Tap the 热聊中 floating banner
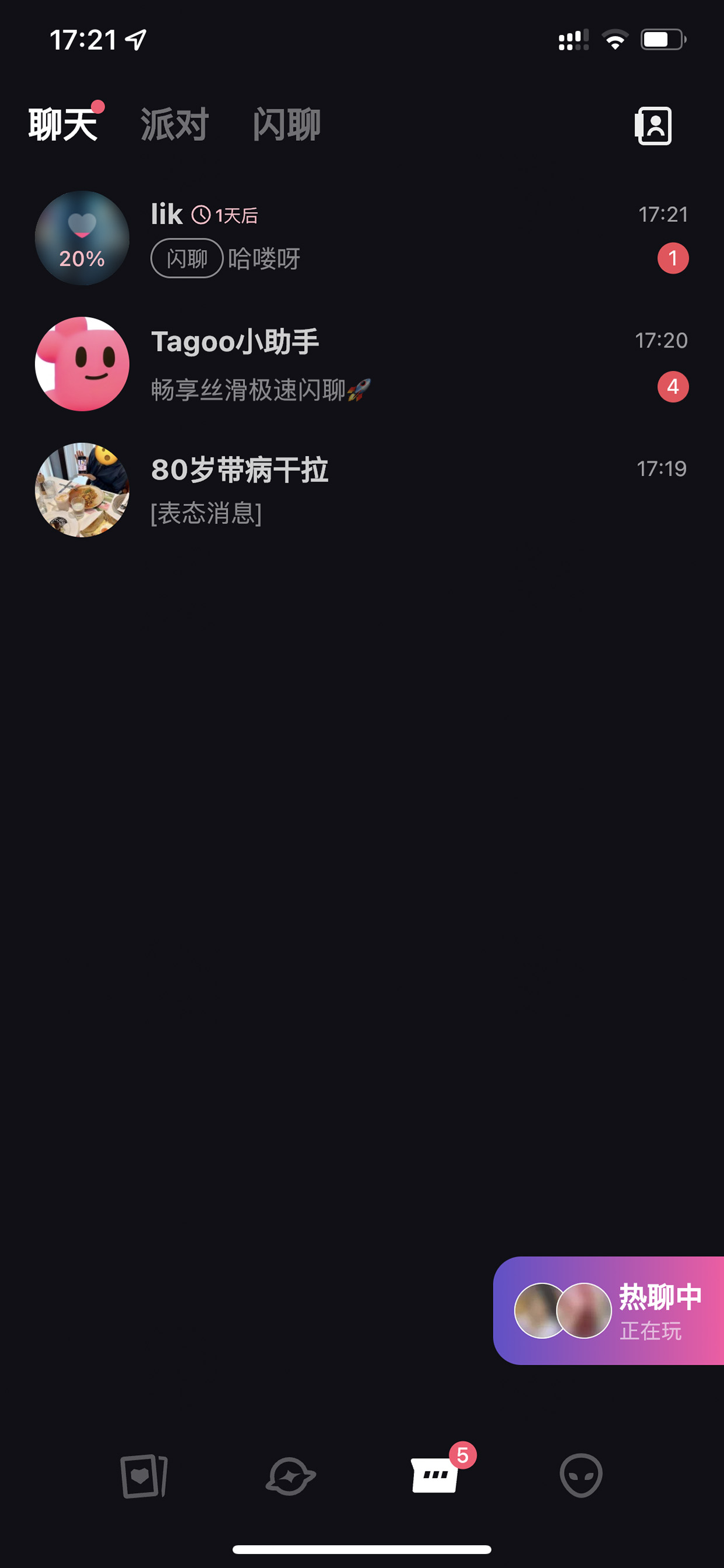 pyautogui.click(x=608, y=1310)
